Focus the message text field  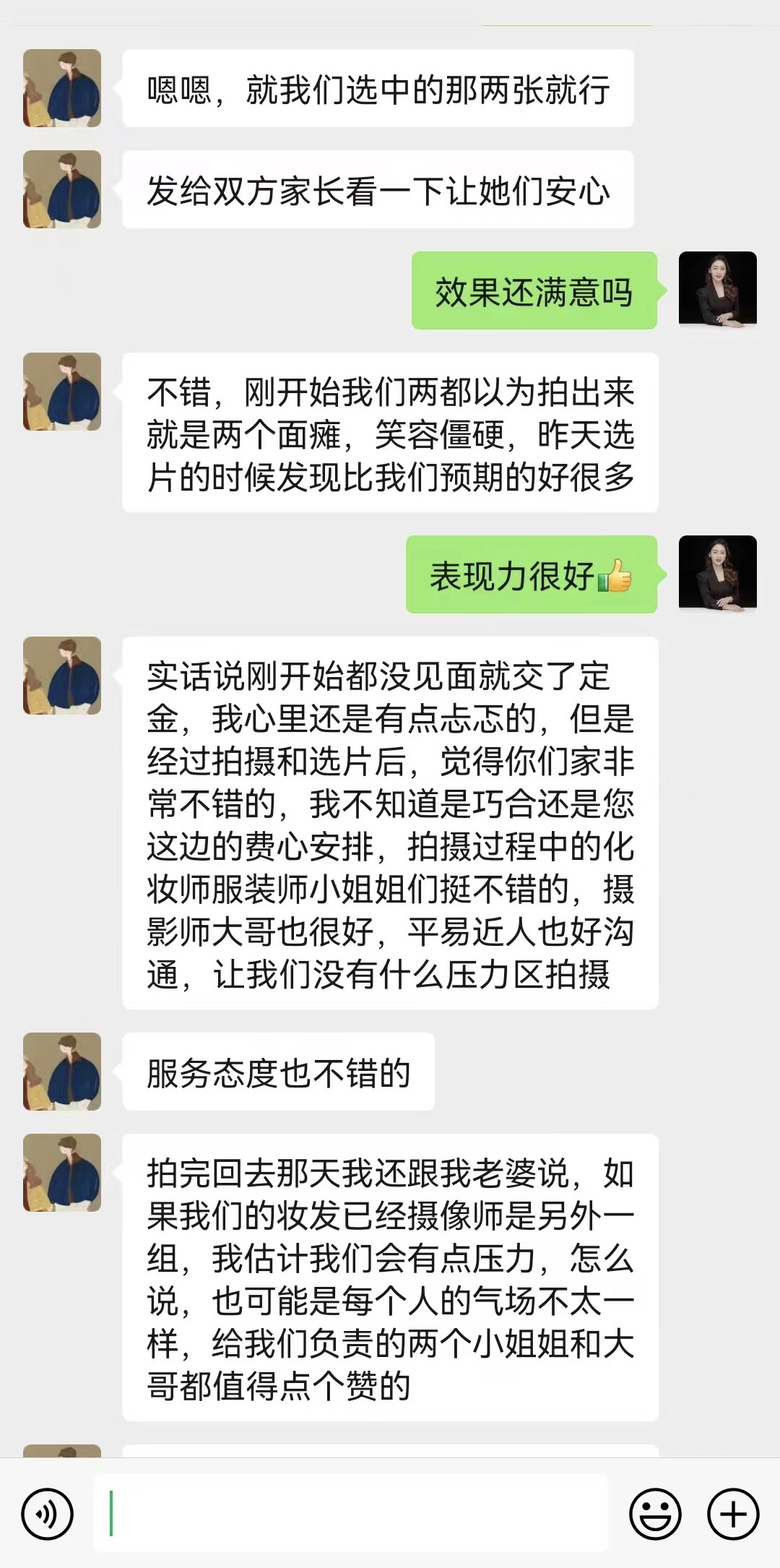pyautogui.click(x=351, y=1514)
